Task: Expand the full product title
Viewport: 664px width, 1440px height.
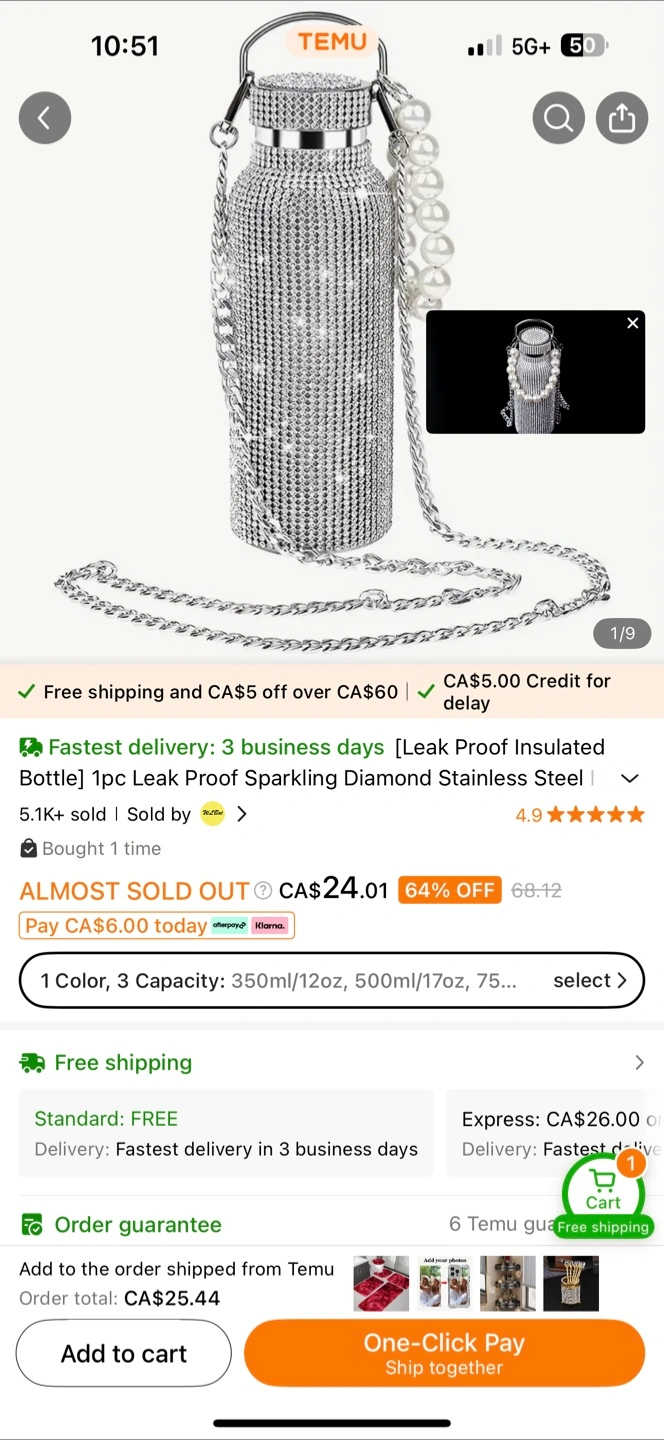Action: pos(630,778)
